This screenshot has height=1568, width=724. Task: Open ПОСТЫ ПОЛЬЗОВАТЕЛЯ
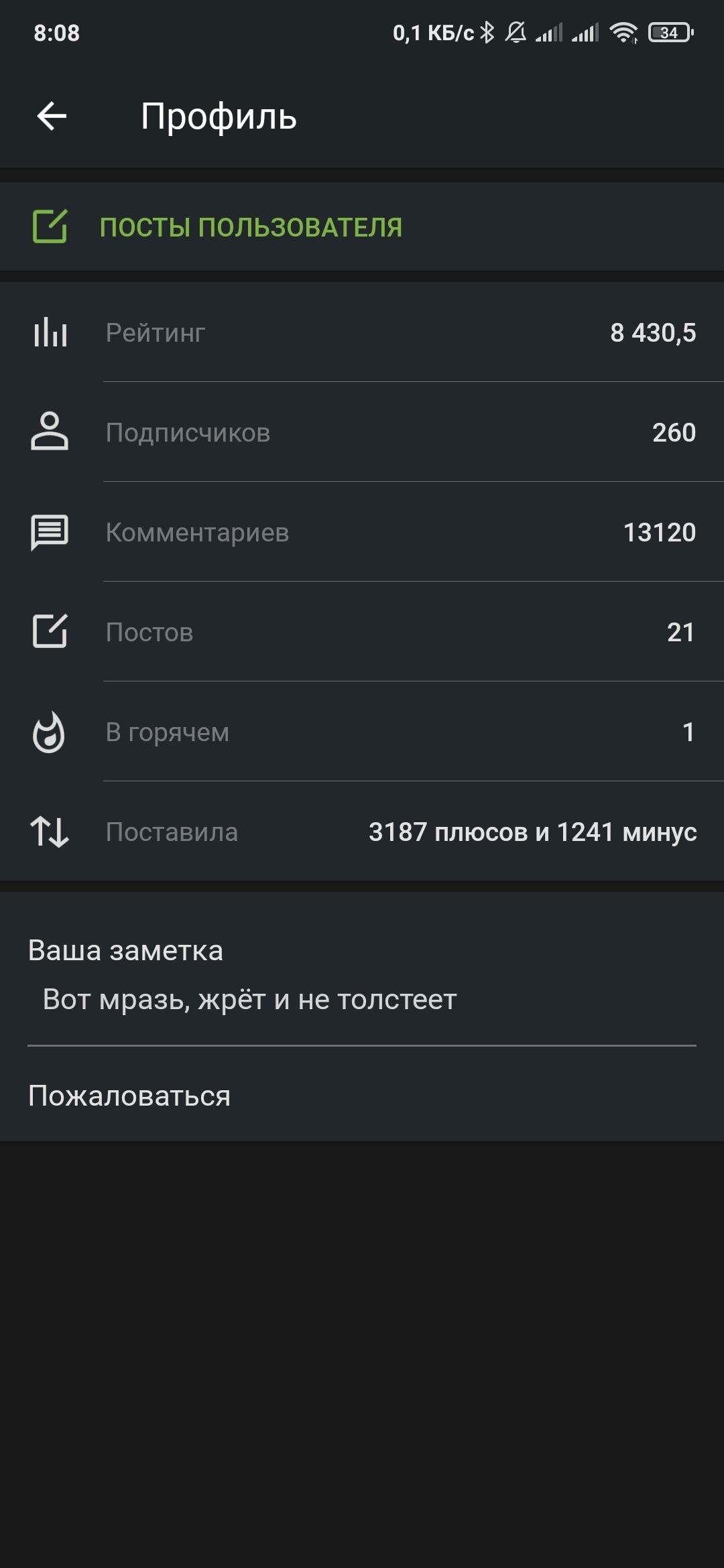pyautogui.click(x=251, y=227)
